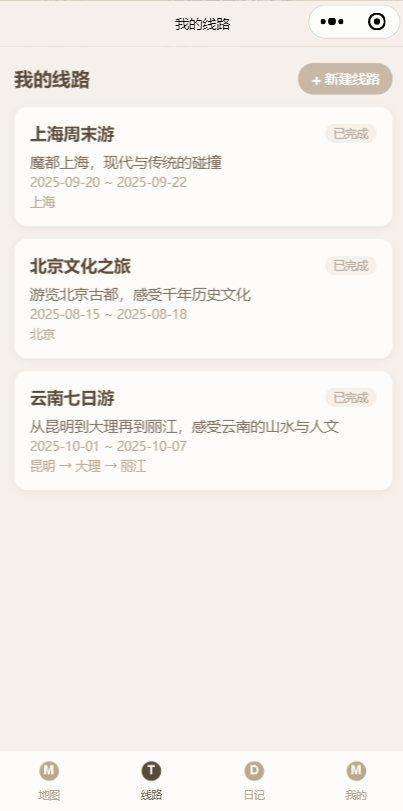Switch to the 地图 tab
403x811 pixels.
pos(49,781)
